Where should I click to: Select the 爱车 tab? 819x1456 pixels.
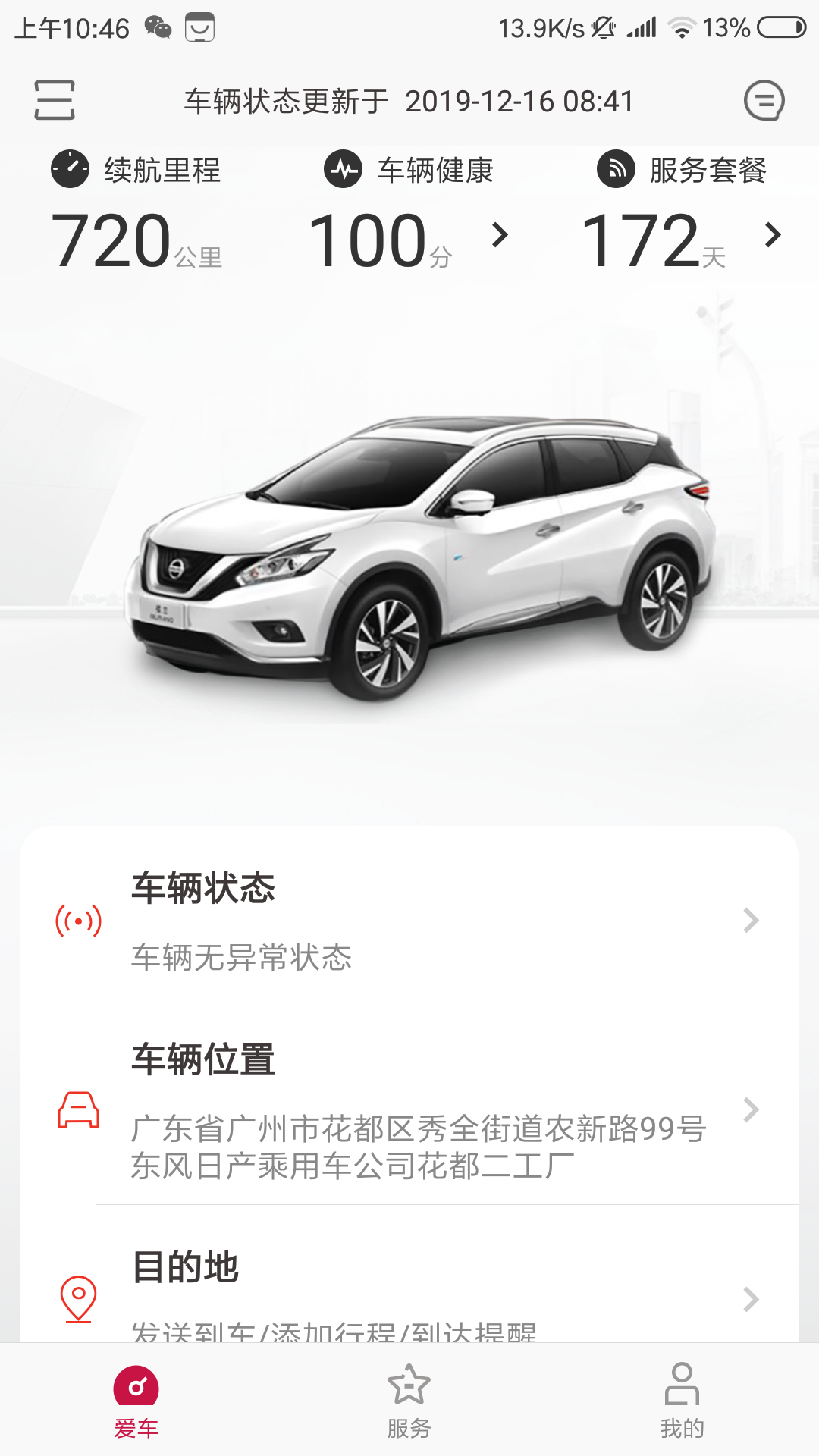tap(136, 1401)
